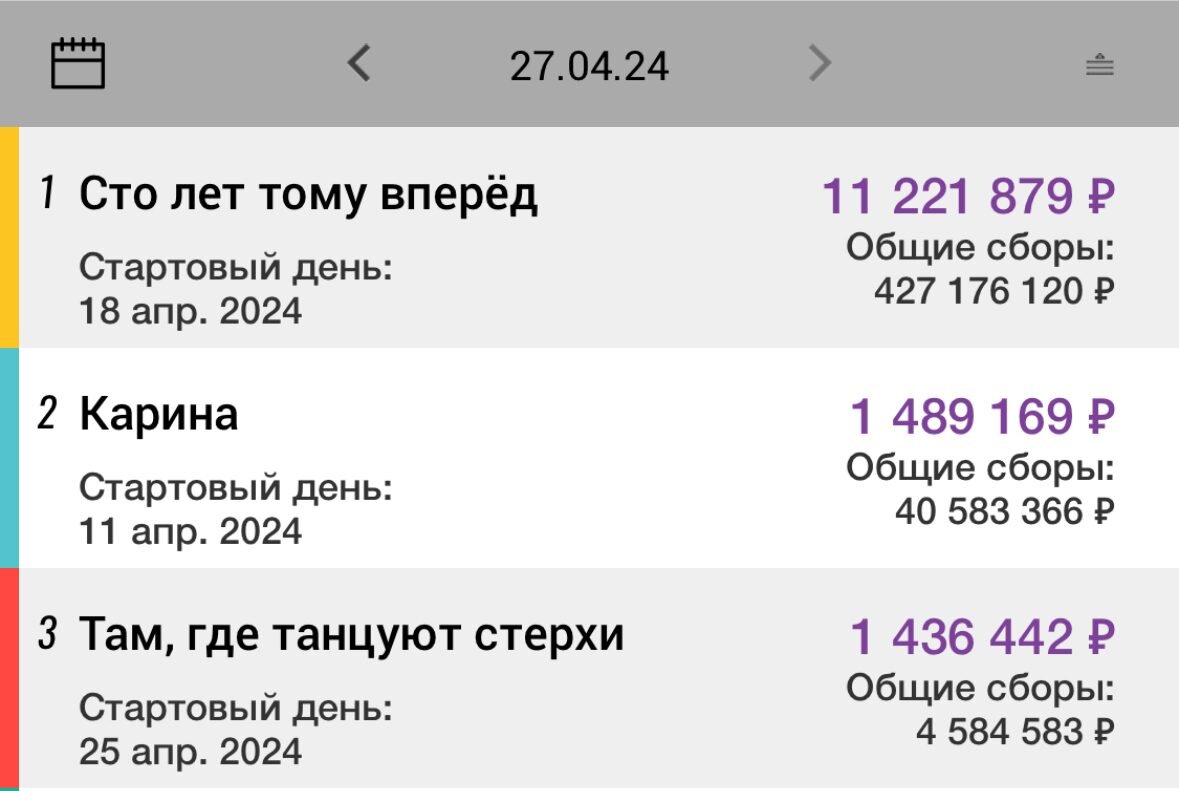Go to the previous day
The height and width of the screenshot is (791, 1179).
[359, 64]
